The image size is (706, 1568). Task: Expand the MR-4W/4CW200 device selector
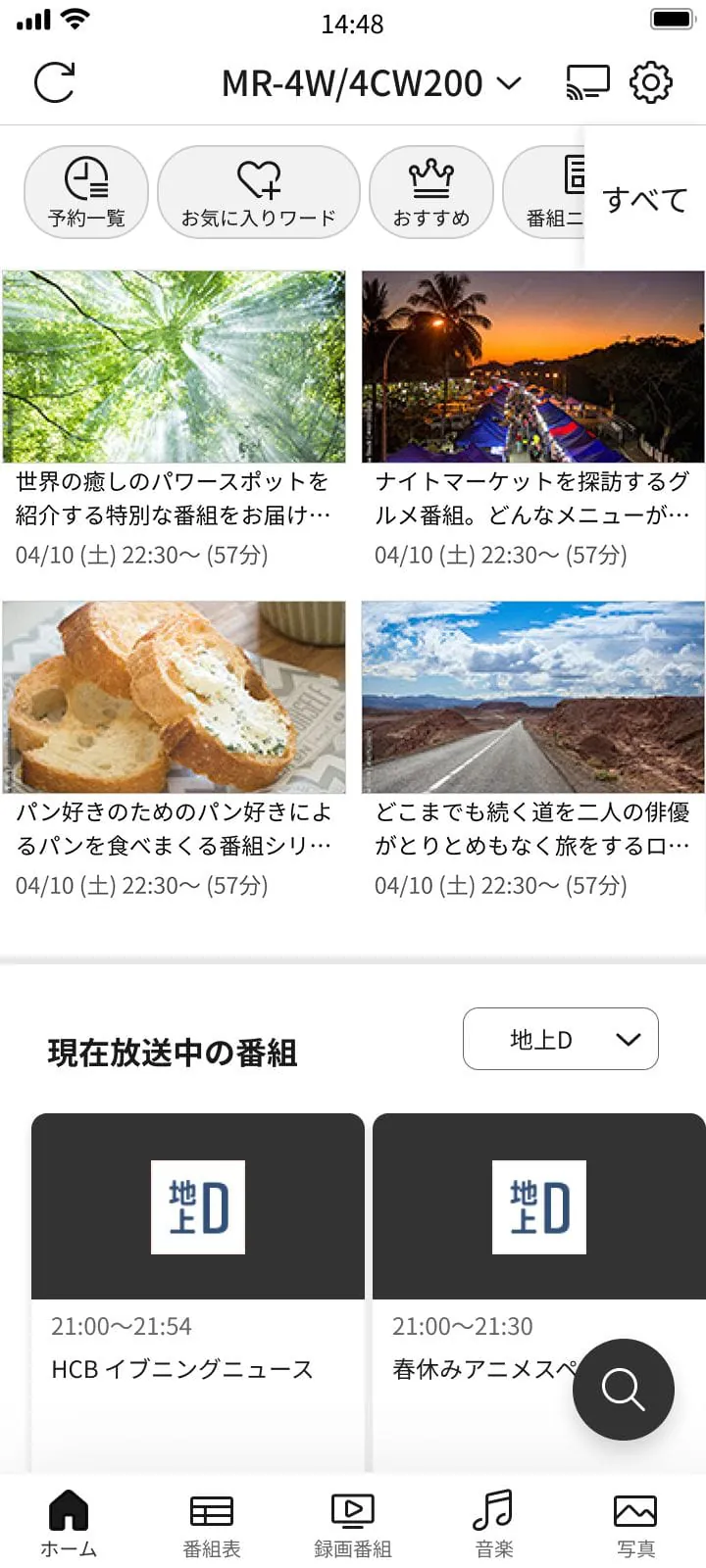[x=371, y=84]
